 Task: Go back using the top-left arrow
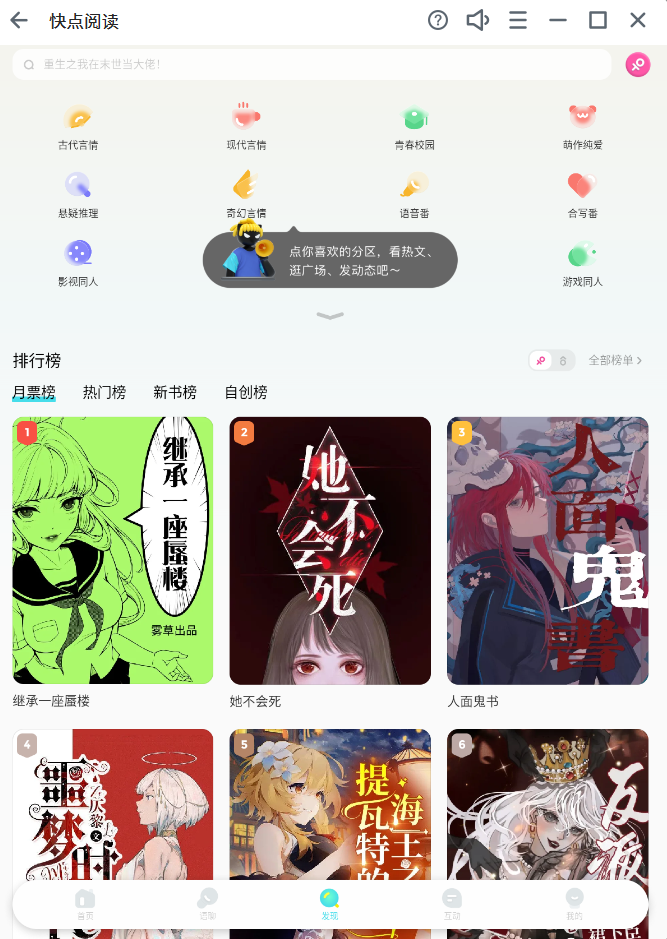(x=19, y=21)
